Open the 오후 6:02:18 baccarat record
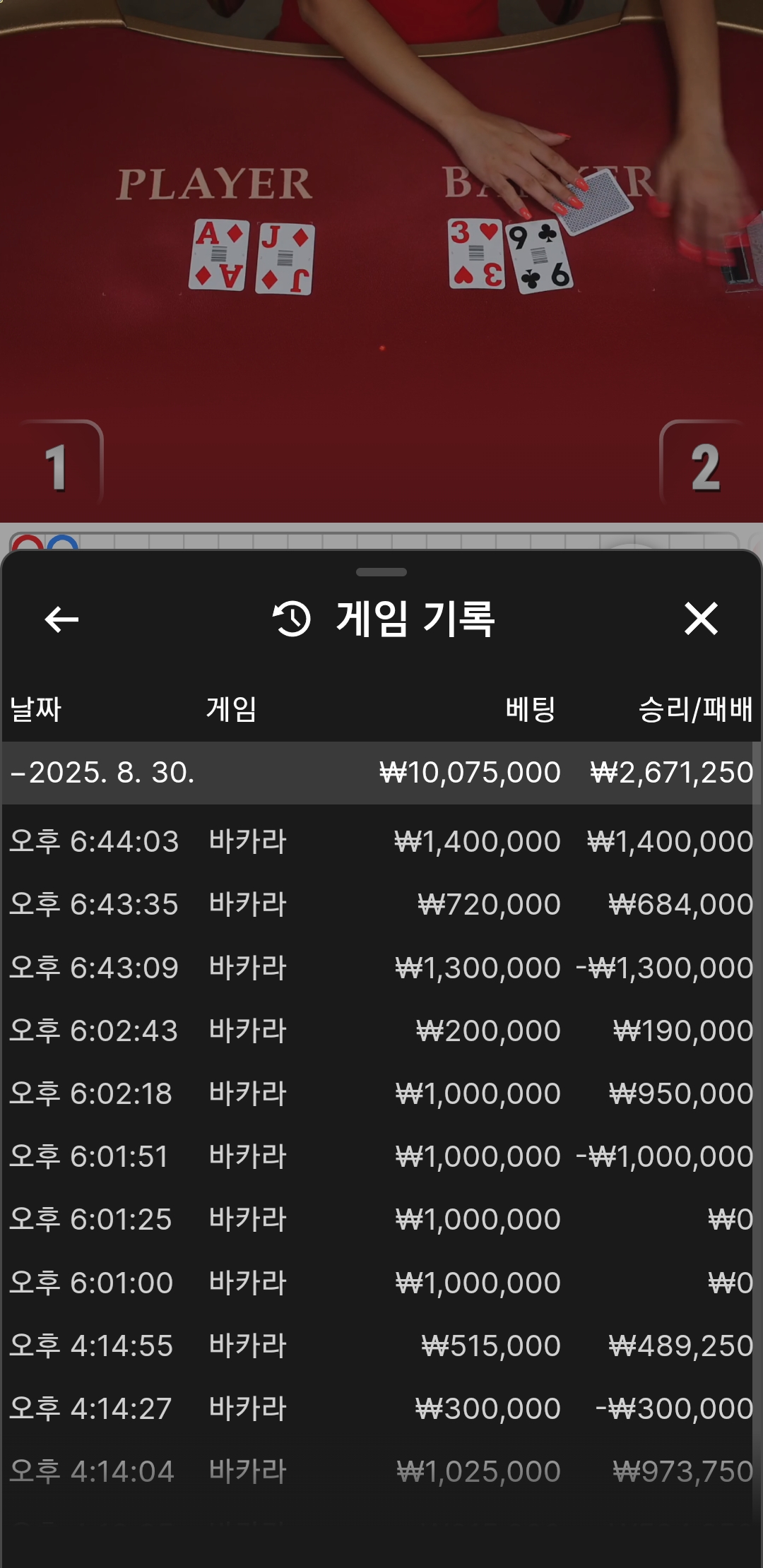The width and height of the screenshot is (763, 1568). tap(380, 1093)
